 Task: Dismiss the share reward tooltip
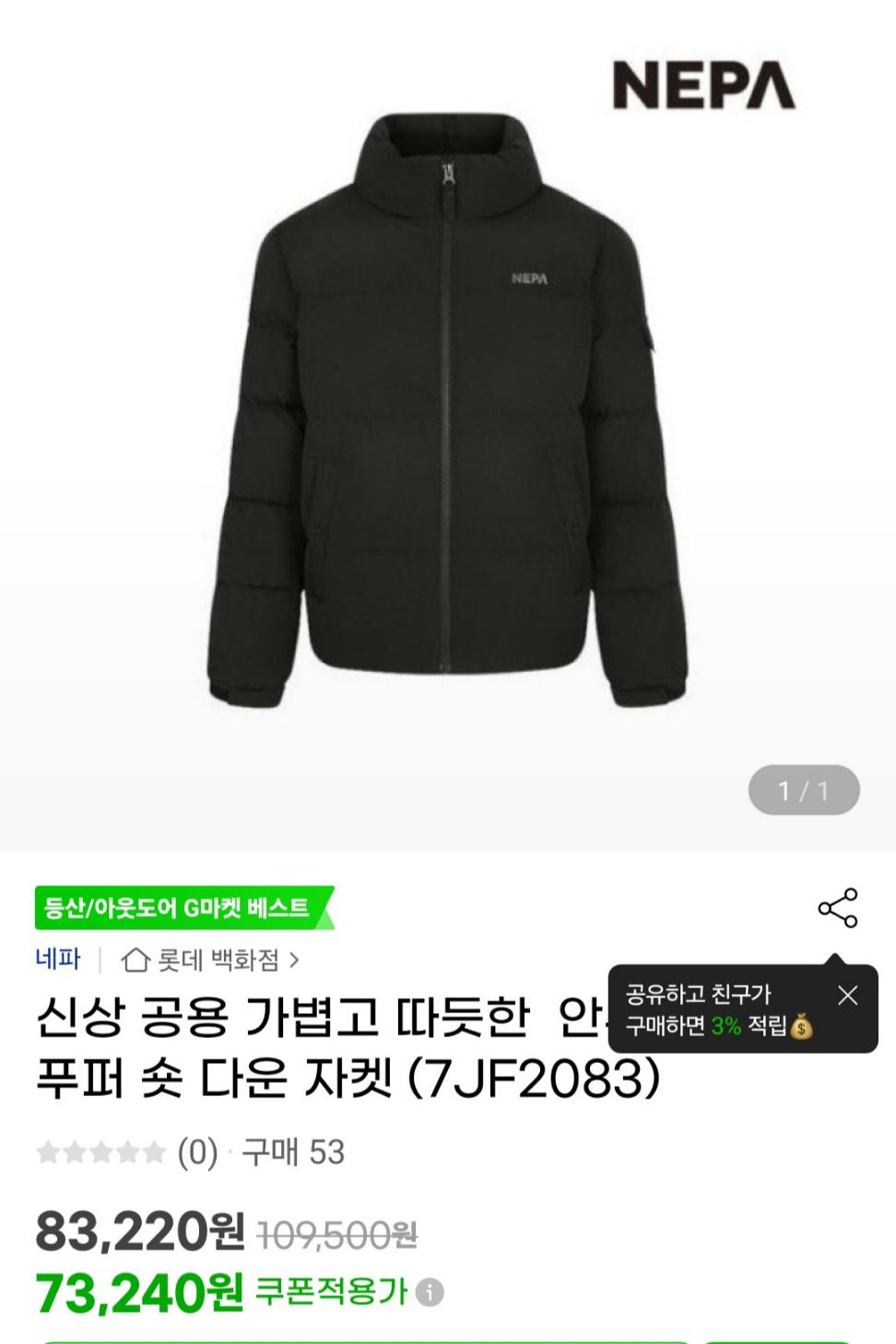point(847,996)
